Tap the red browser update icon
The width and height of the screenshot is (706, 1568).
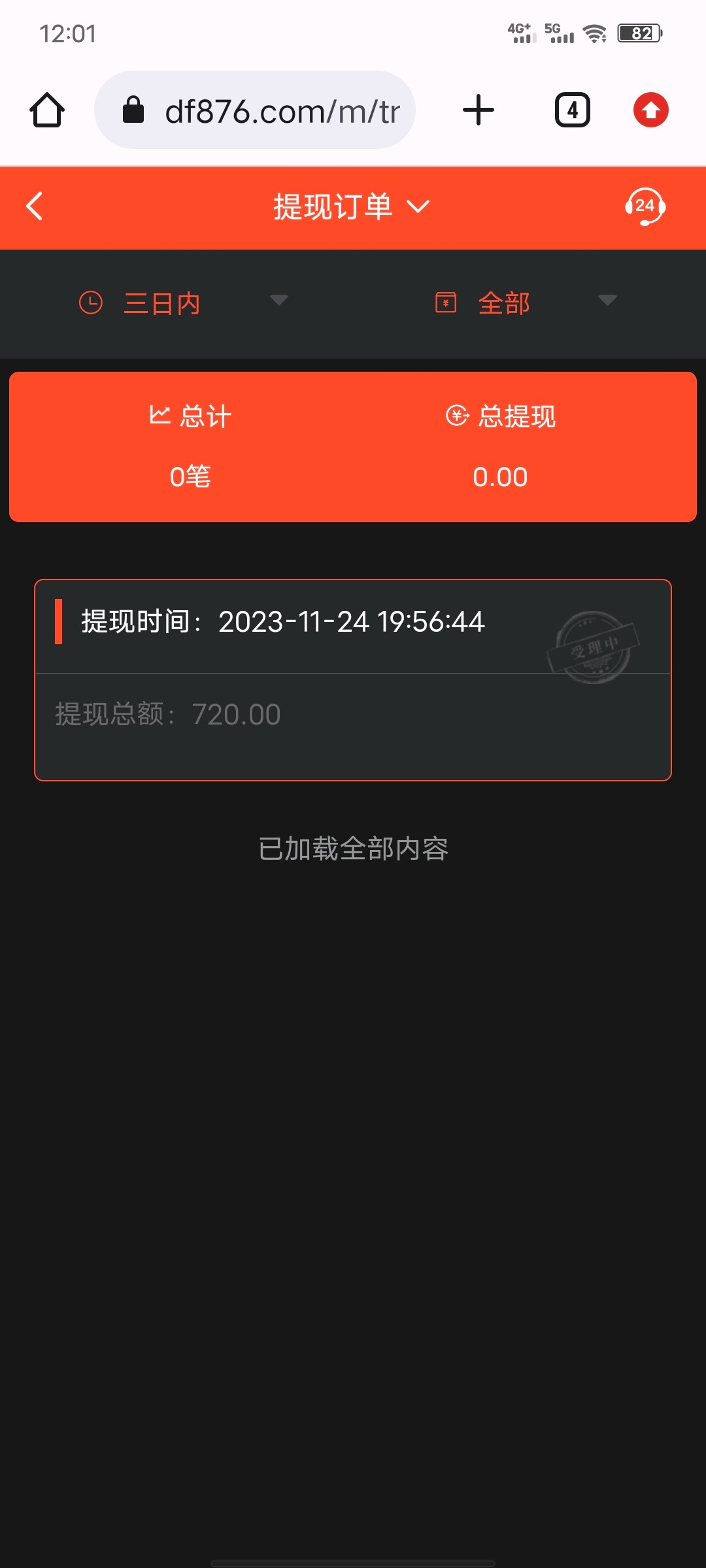[x=650, y=110]
